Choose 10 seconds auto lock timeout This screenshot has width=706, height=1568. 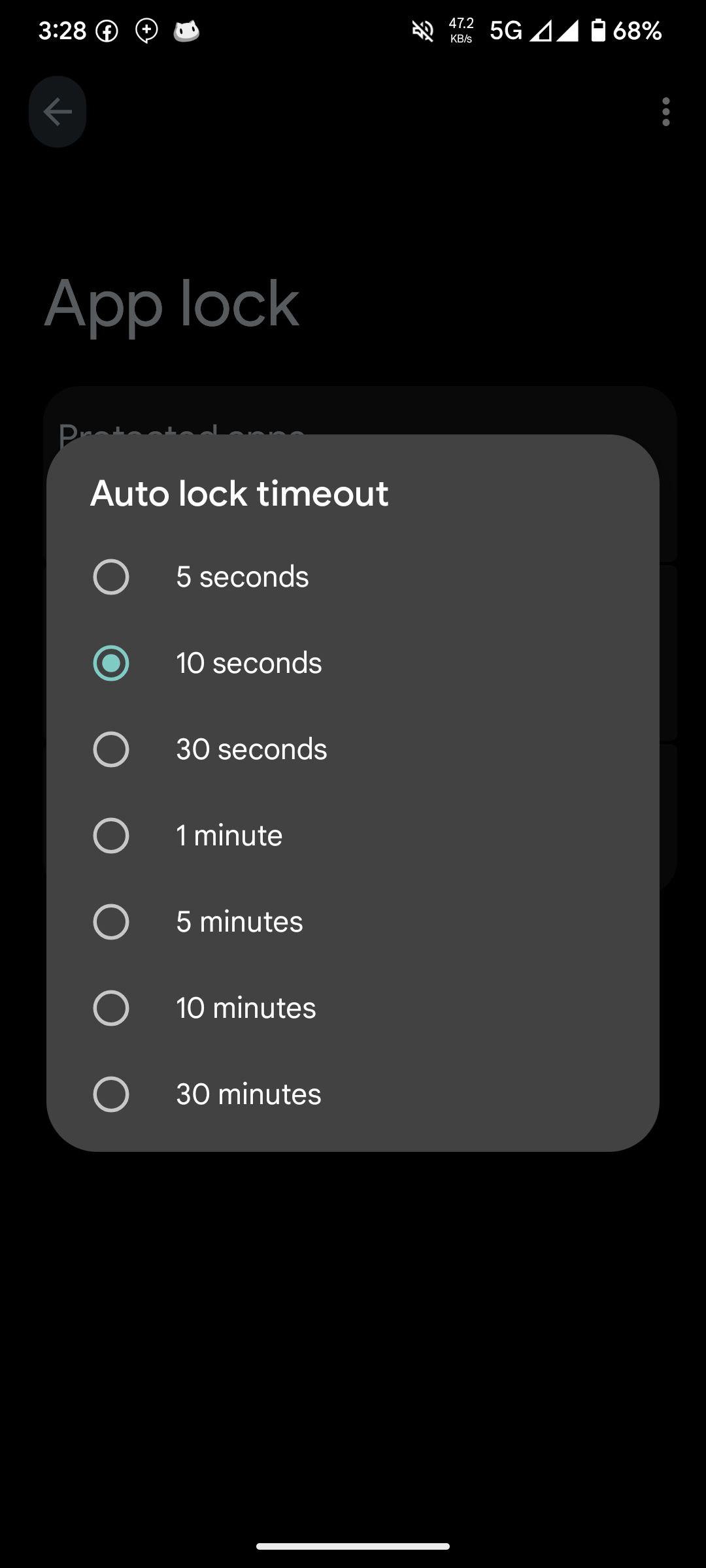click(x=353, y=663)
